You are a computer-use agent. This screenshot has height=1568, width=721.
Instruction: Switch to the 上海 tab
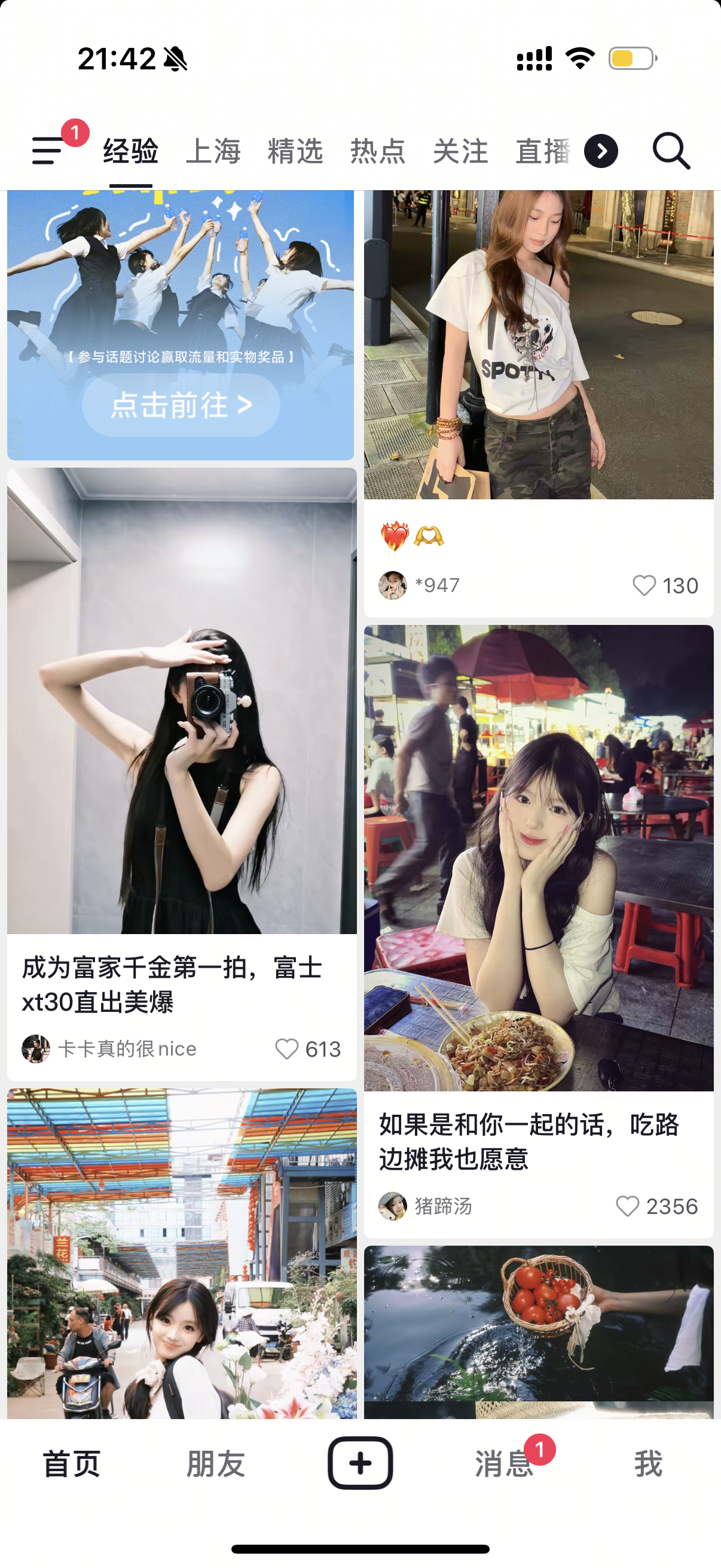click(x=213, y=151)
